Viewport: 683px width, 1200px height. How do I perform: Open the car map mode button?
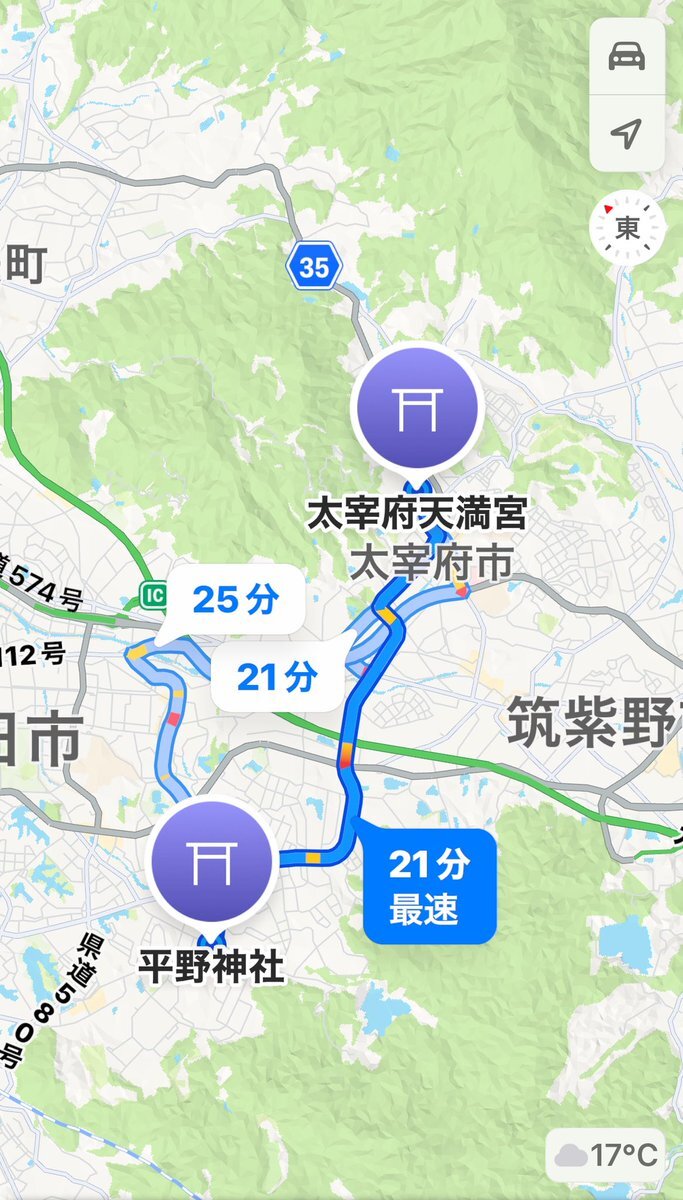point(627,56)
